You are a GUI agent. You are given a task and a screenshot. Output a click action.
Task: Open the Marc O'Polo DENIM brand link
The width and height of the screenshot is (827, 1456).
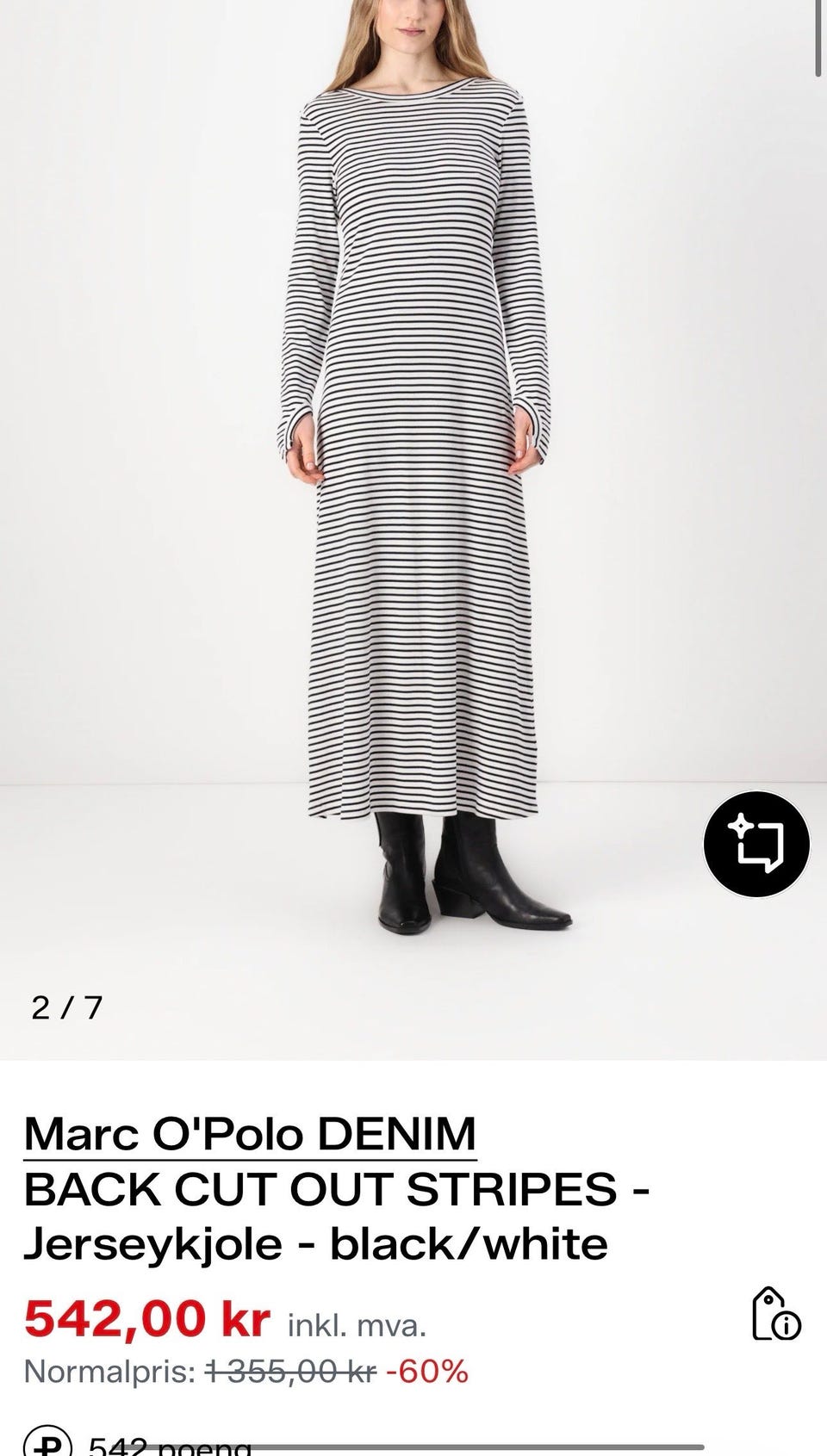click(x=250, y=1134)
